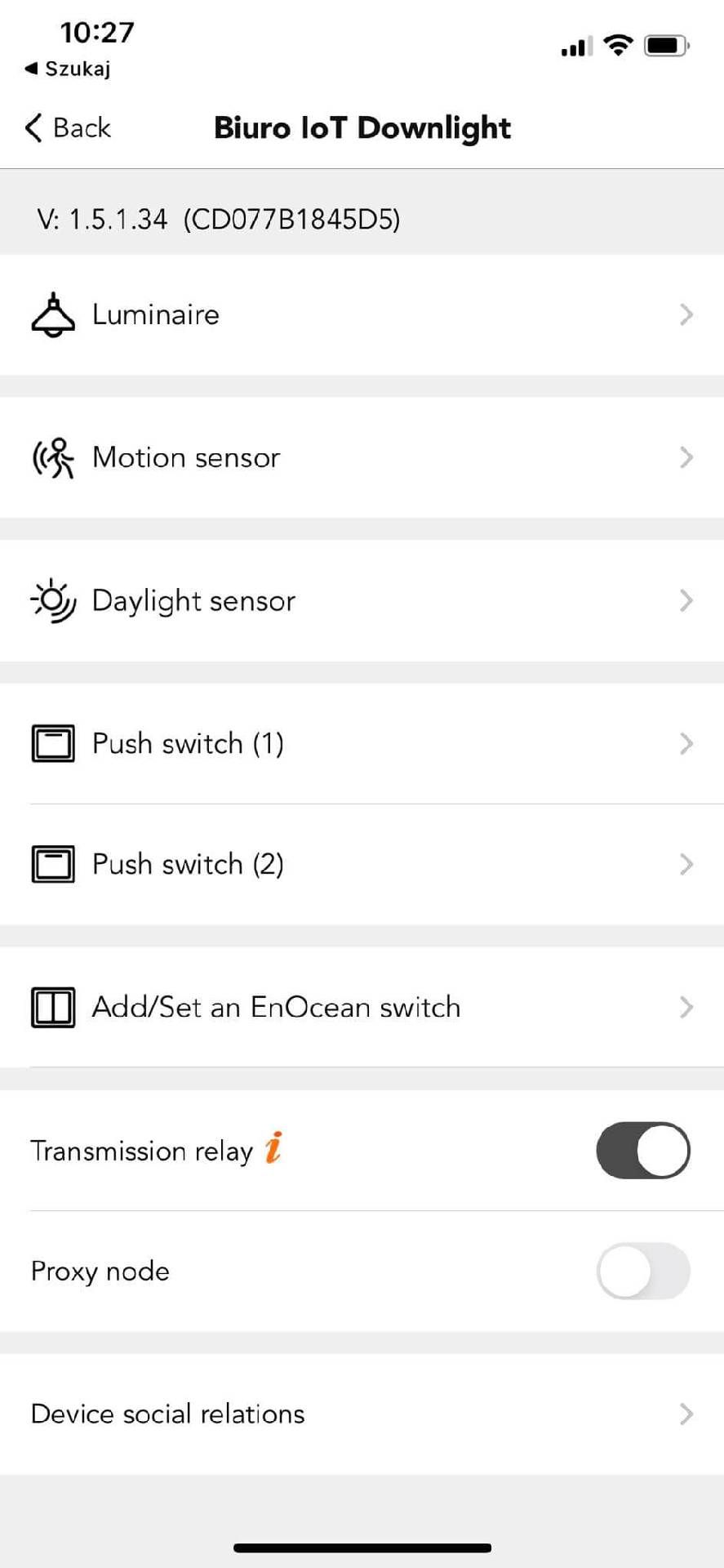Disable the Transmission relay switch

(643, 1150)
